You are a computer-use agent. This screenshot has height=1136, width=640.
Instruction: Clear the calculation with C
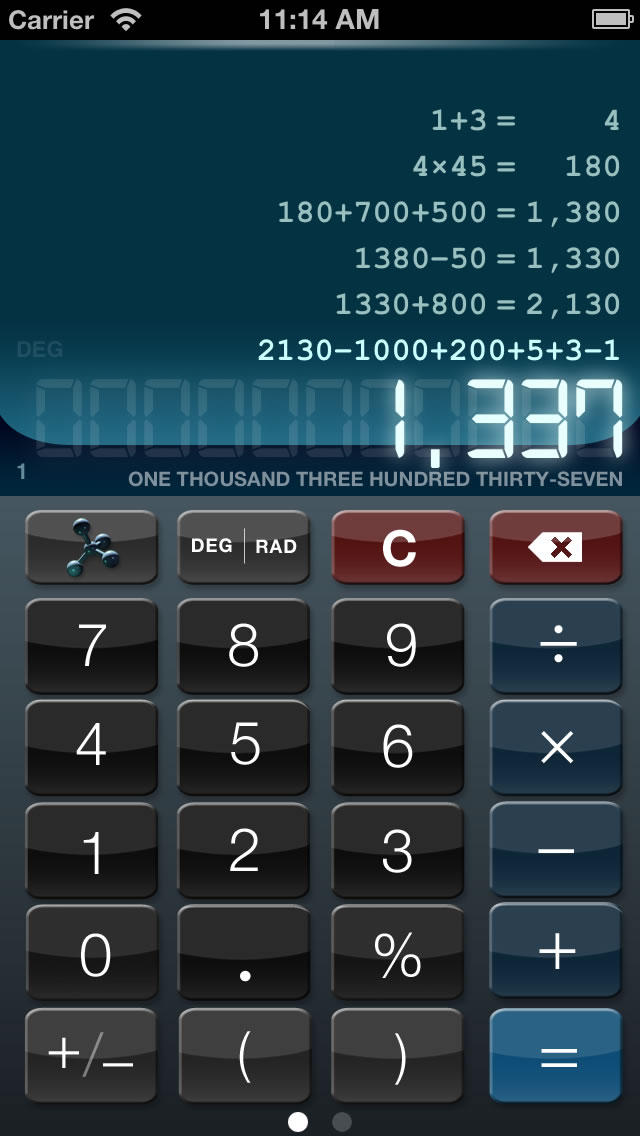pos(398,547)
